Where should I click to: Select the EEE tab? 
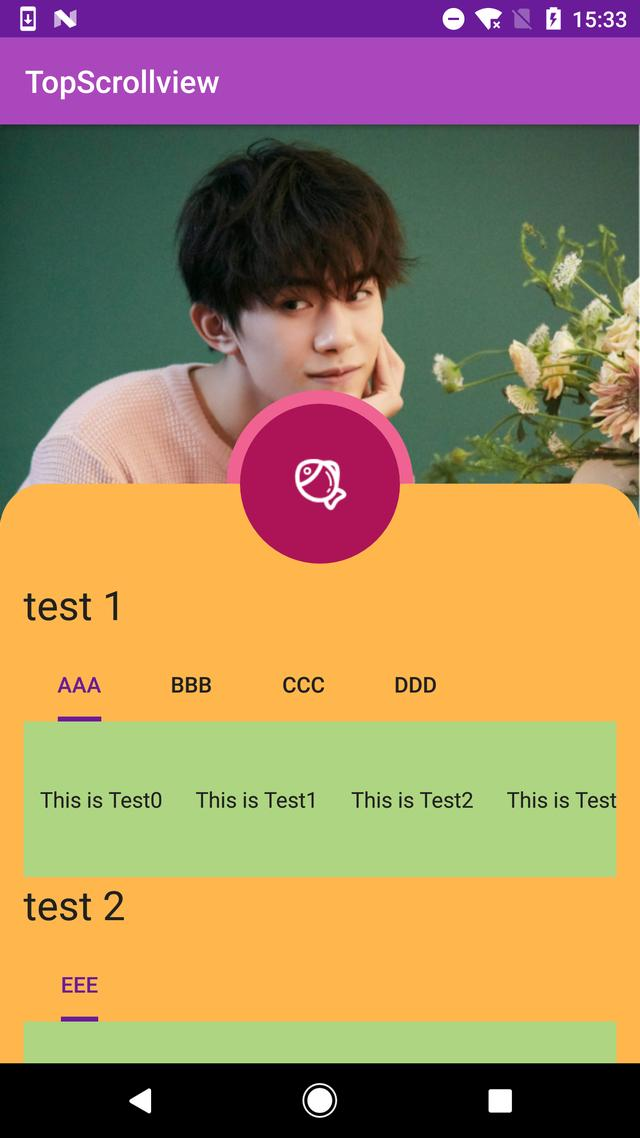coord(79,985)
